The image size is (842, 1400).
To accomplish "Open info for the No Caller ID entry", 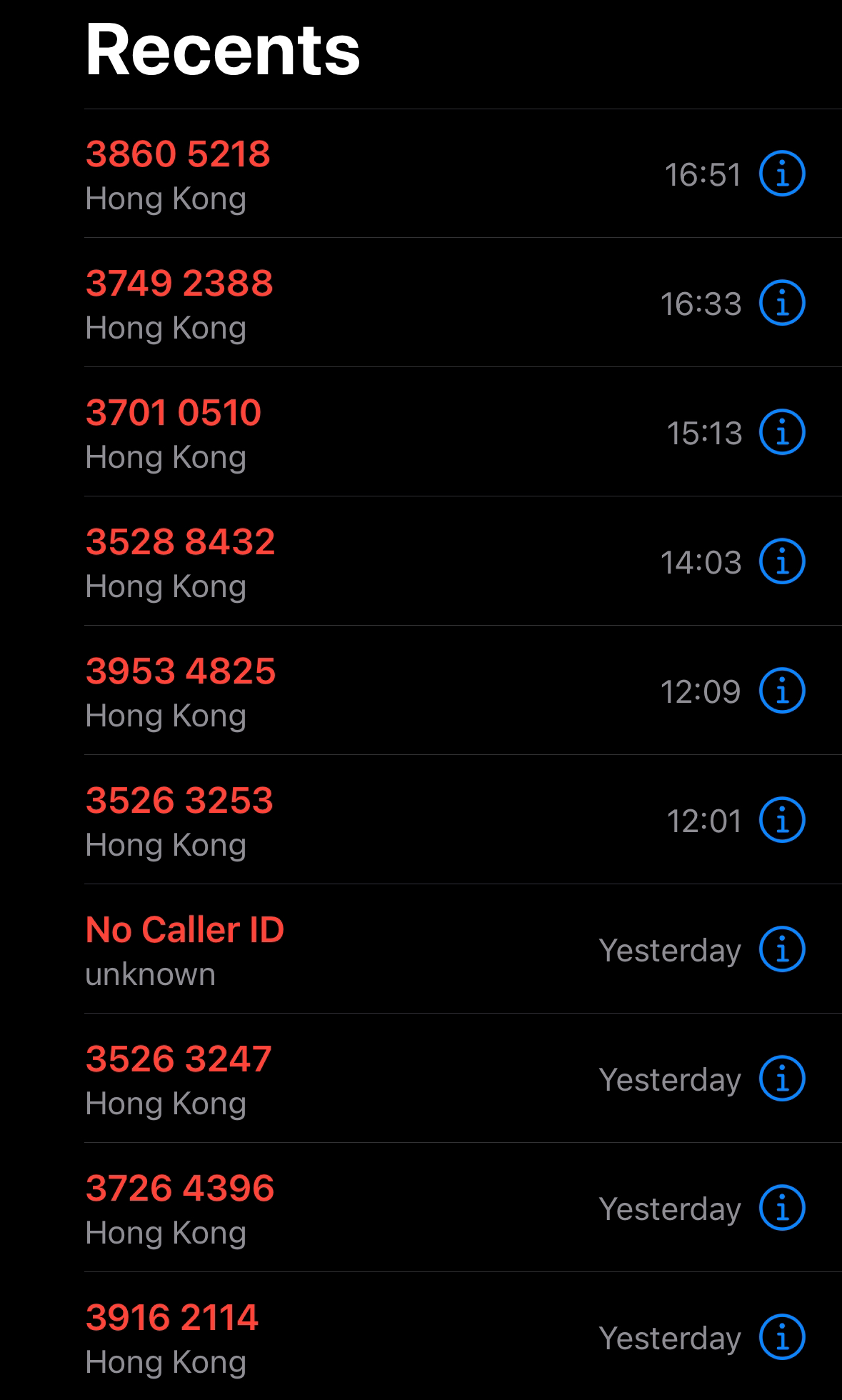I will pyautogui.click(x=782, y=950).
